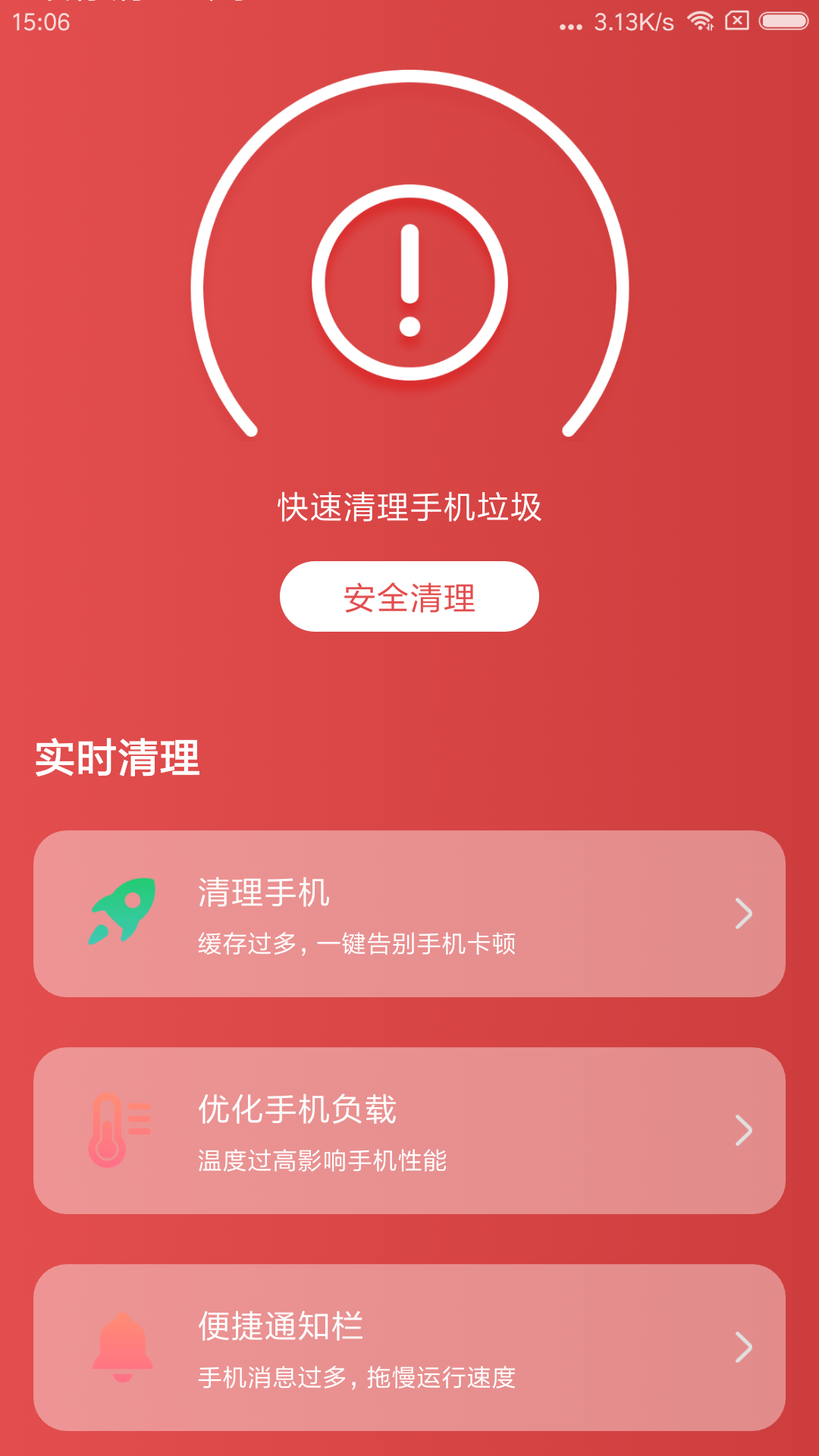Open the 优化手机负载 card
Viewport: 819px width, 1456px height.
(x=409, y=1131)
